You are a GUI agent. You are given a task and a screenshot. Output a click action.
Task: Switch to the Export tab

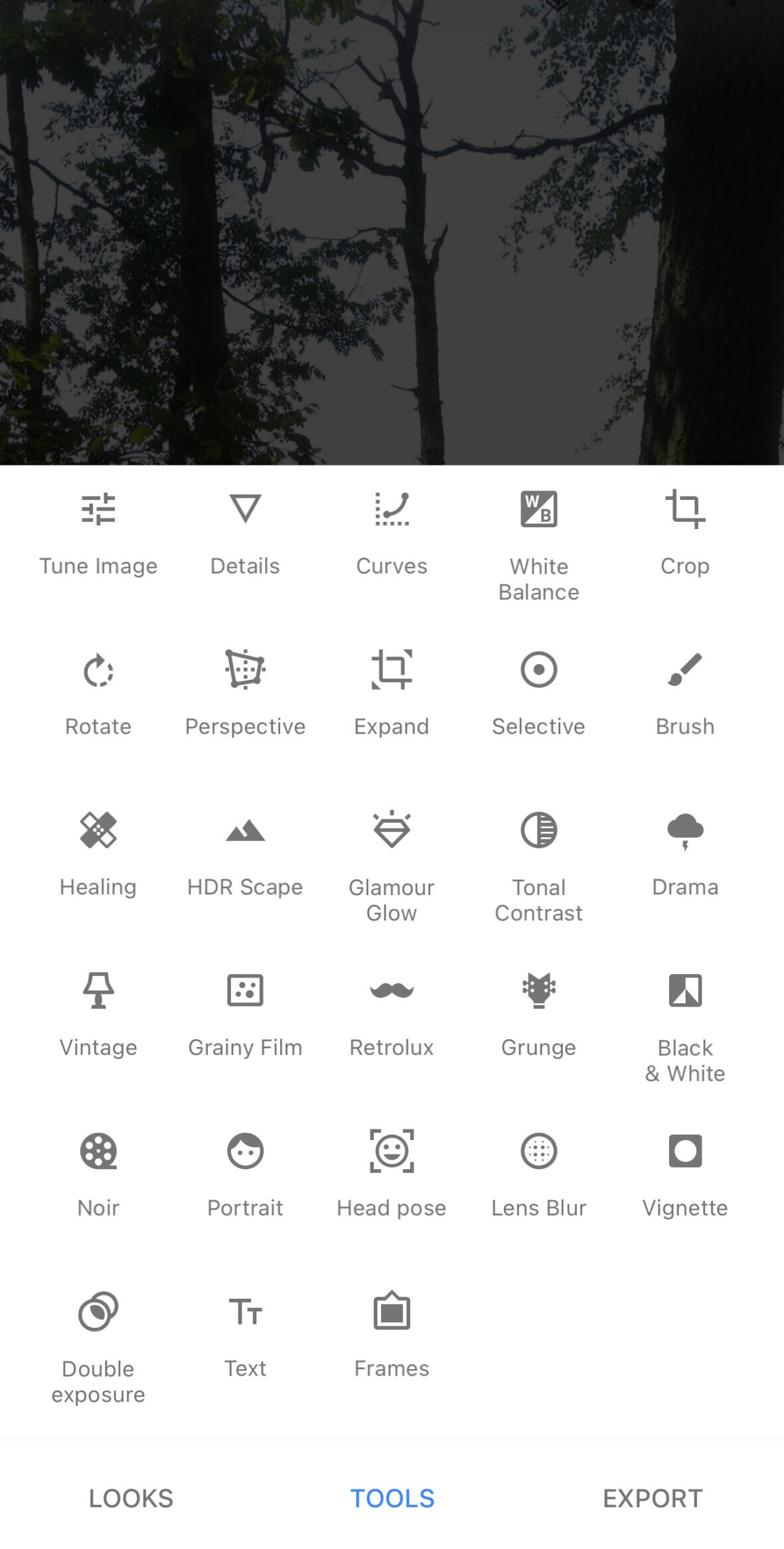tap(653, 1499)
